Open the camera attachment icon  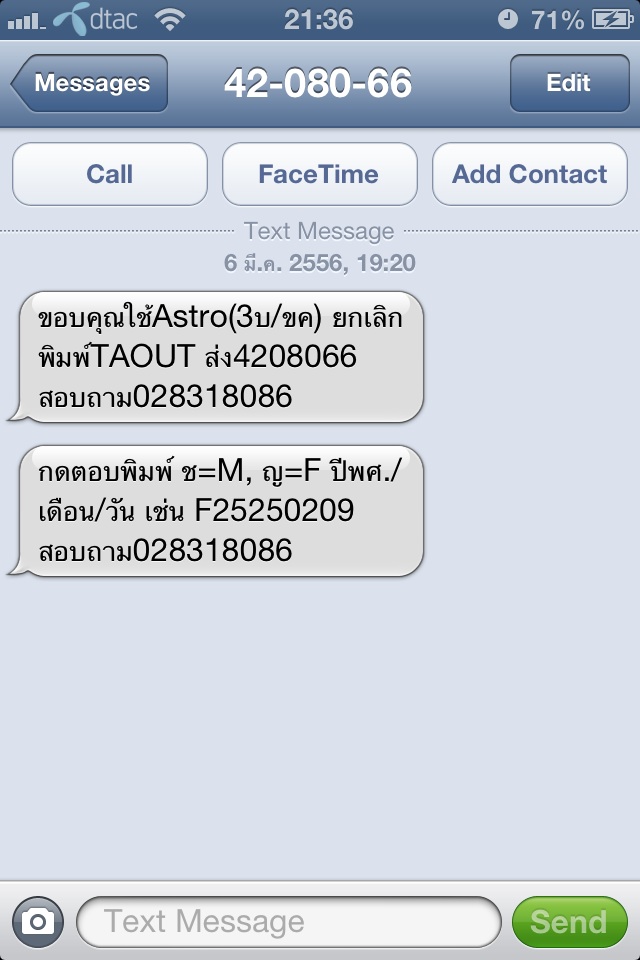pos(38,921)
